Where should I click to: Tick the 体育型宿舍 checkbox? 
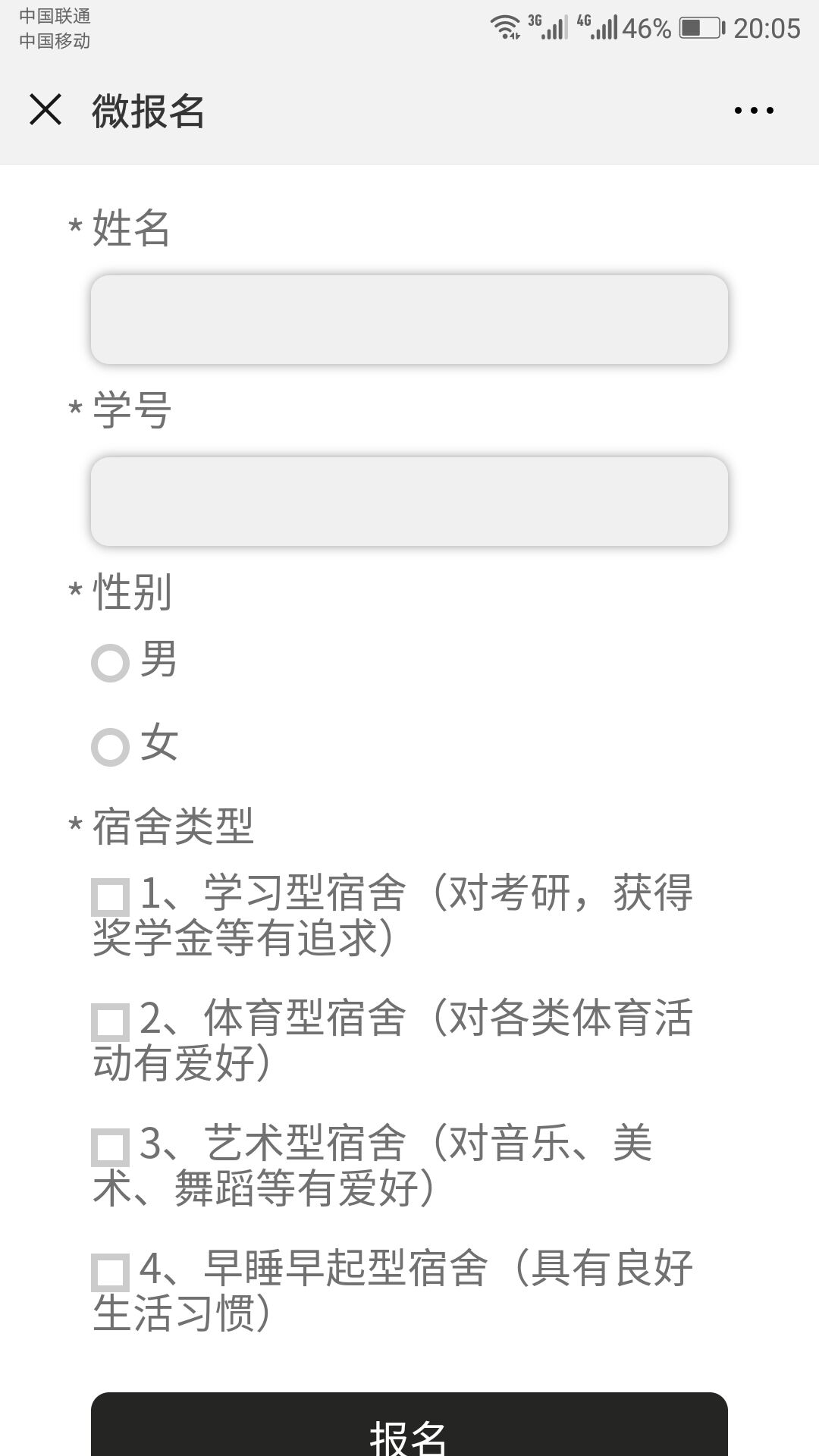click(111, 1022)
